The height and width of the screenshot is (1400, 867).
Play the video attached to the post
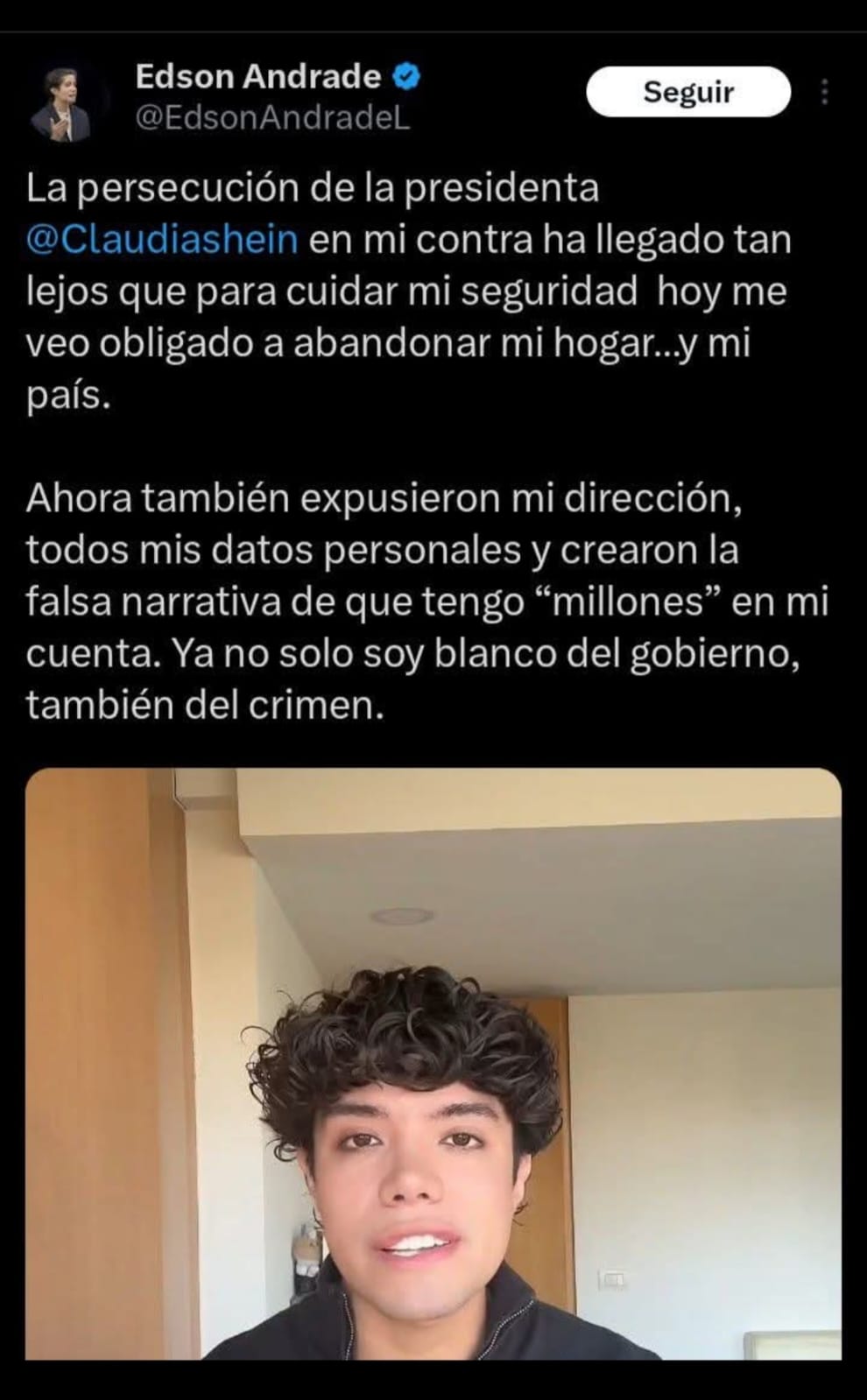tap(433, 1063)
